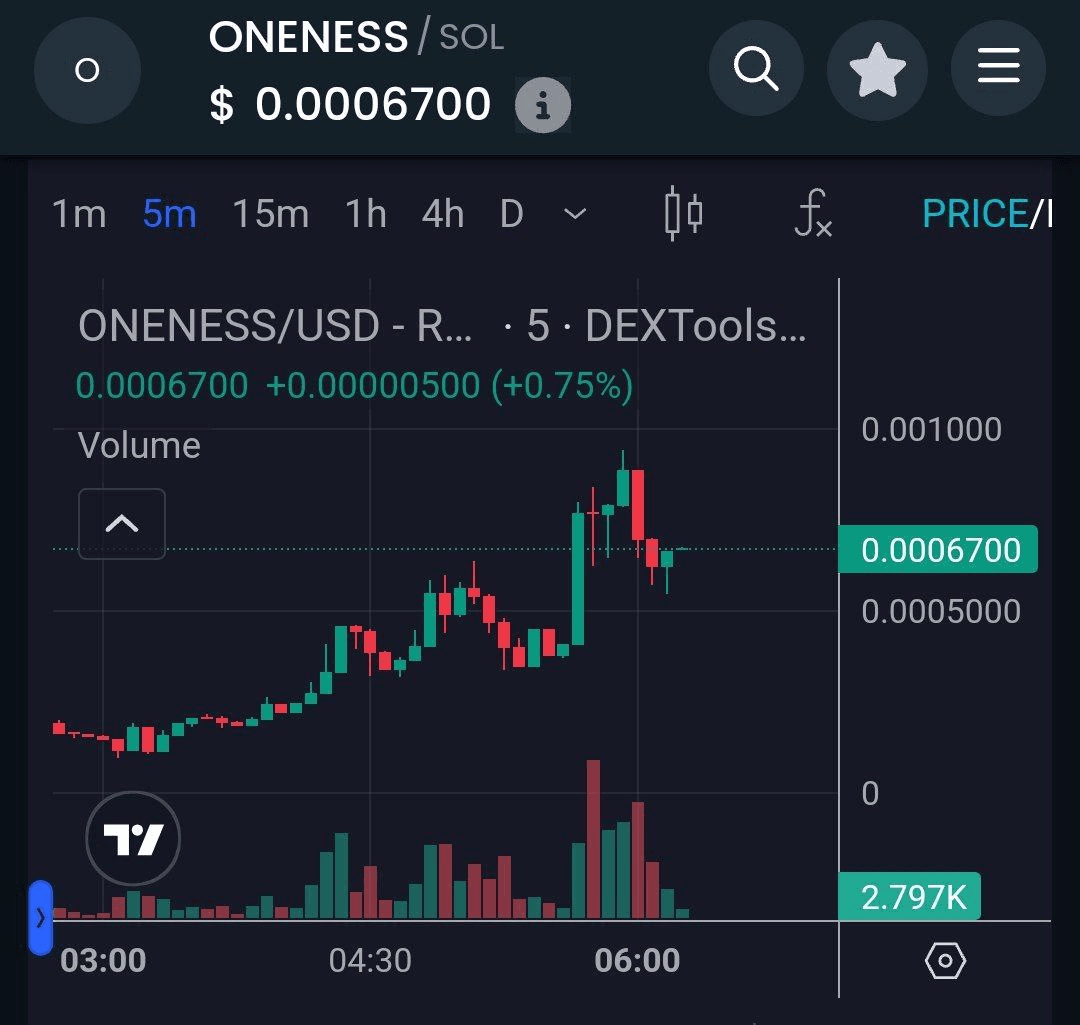Switch chart to 1m timeframe
This screenshot has width=1080, height=1025.
click(x=79, y=214)
